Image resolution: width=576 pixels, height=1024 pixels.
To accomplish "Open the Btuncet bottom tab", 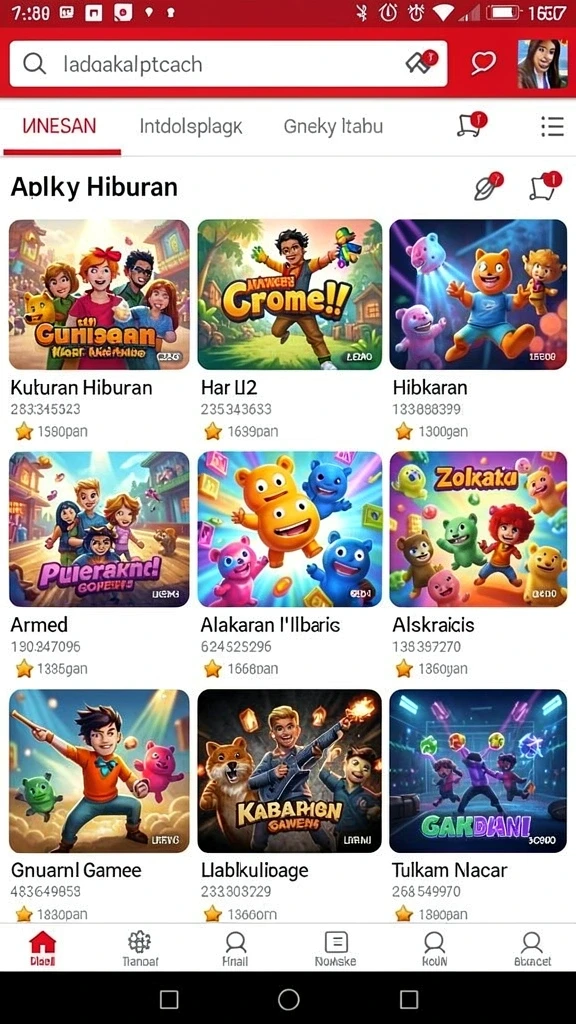I will 532,948.
